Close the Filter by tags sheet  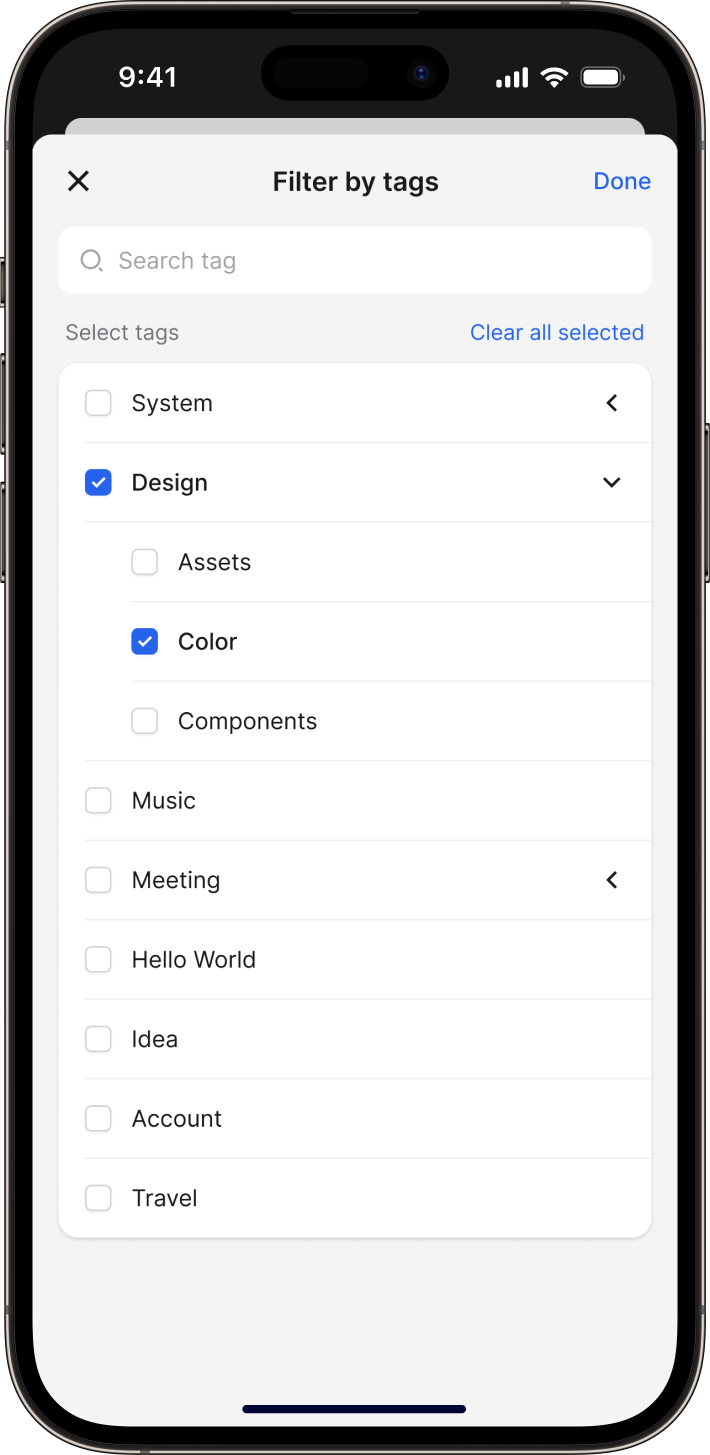click(78, 181)
